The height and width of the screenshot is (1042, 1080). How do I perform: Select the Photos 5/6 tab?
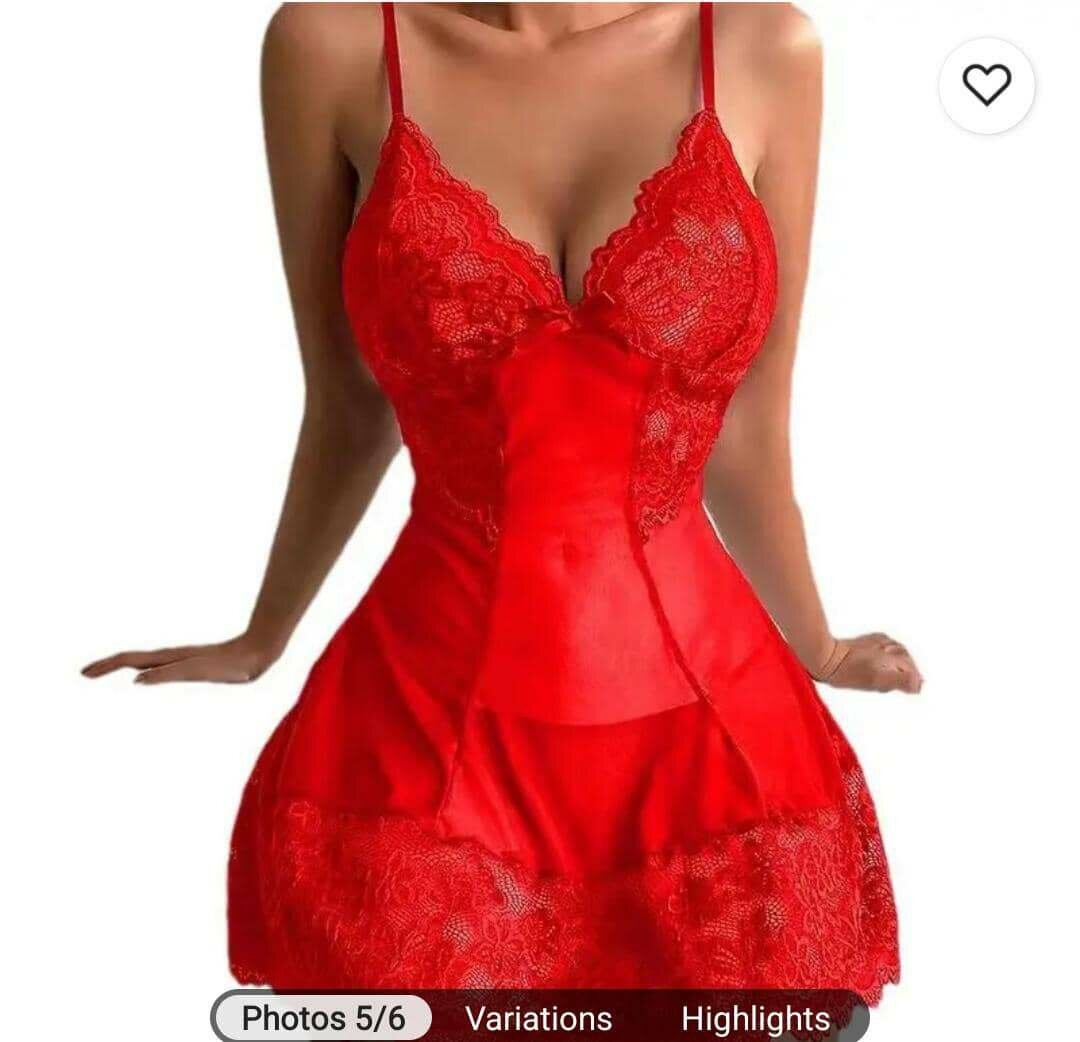tap(323, 1018)
